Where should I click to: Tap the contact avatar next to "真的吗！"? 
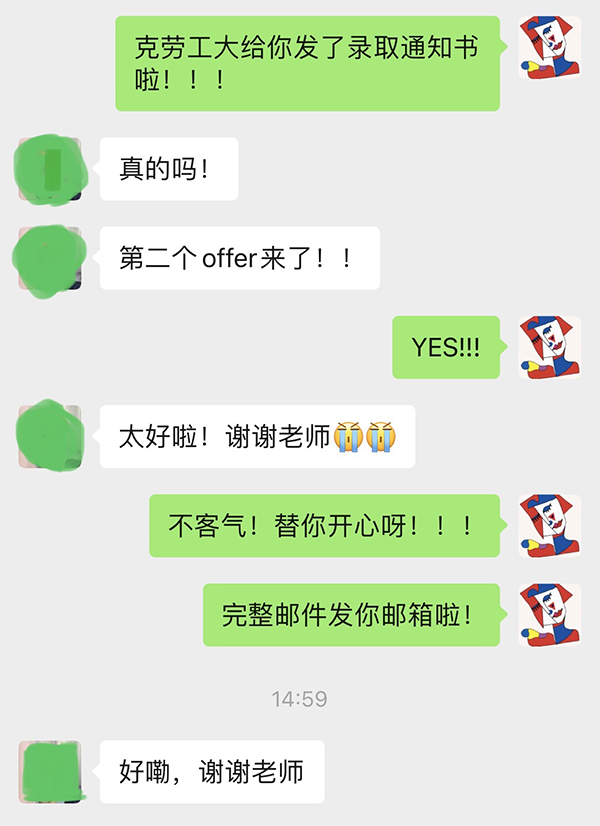tap(50, 168)
